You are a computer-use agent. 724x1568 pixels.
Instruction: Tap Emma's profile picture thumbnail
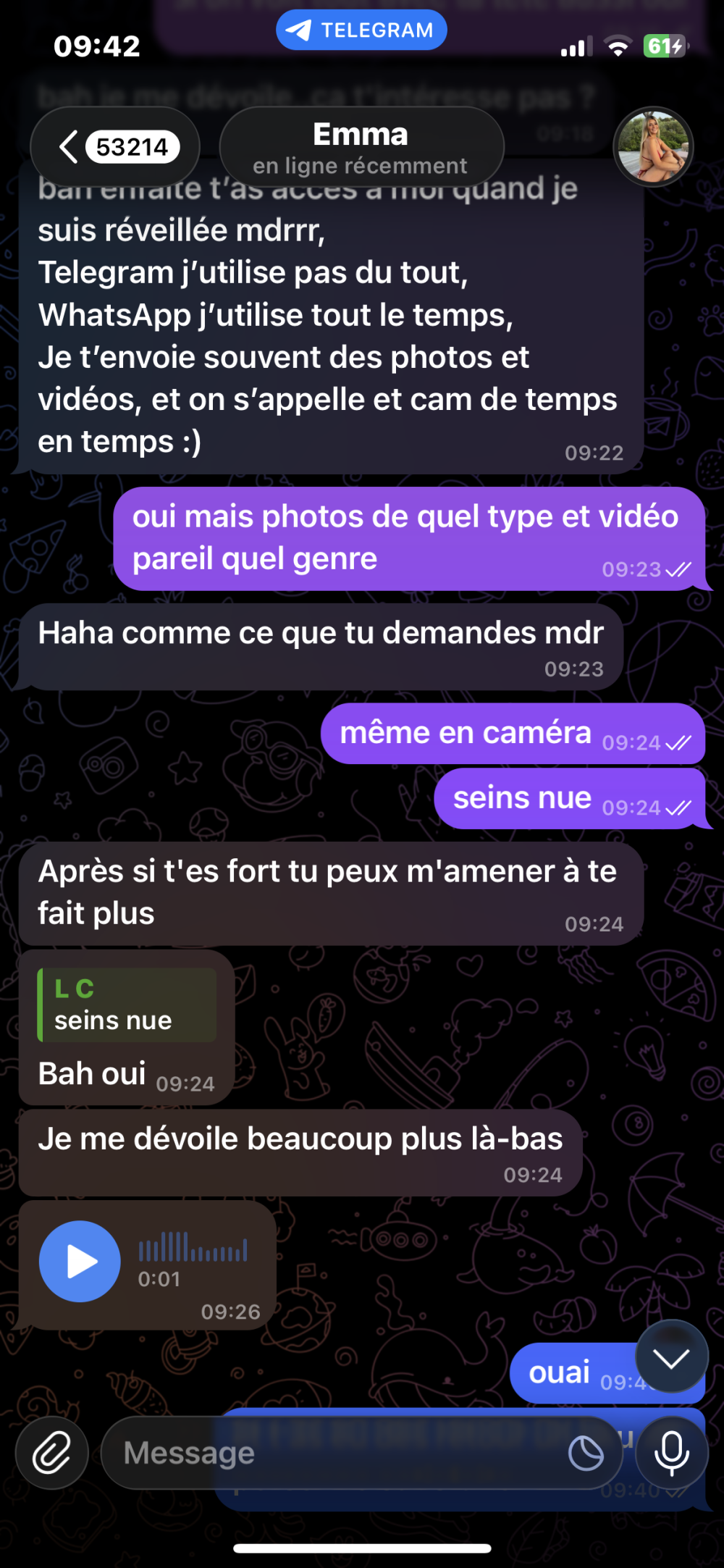click(x=654, y=146)
